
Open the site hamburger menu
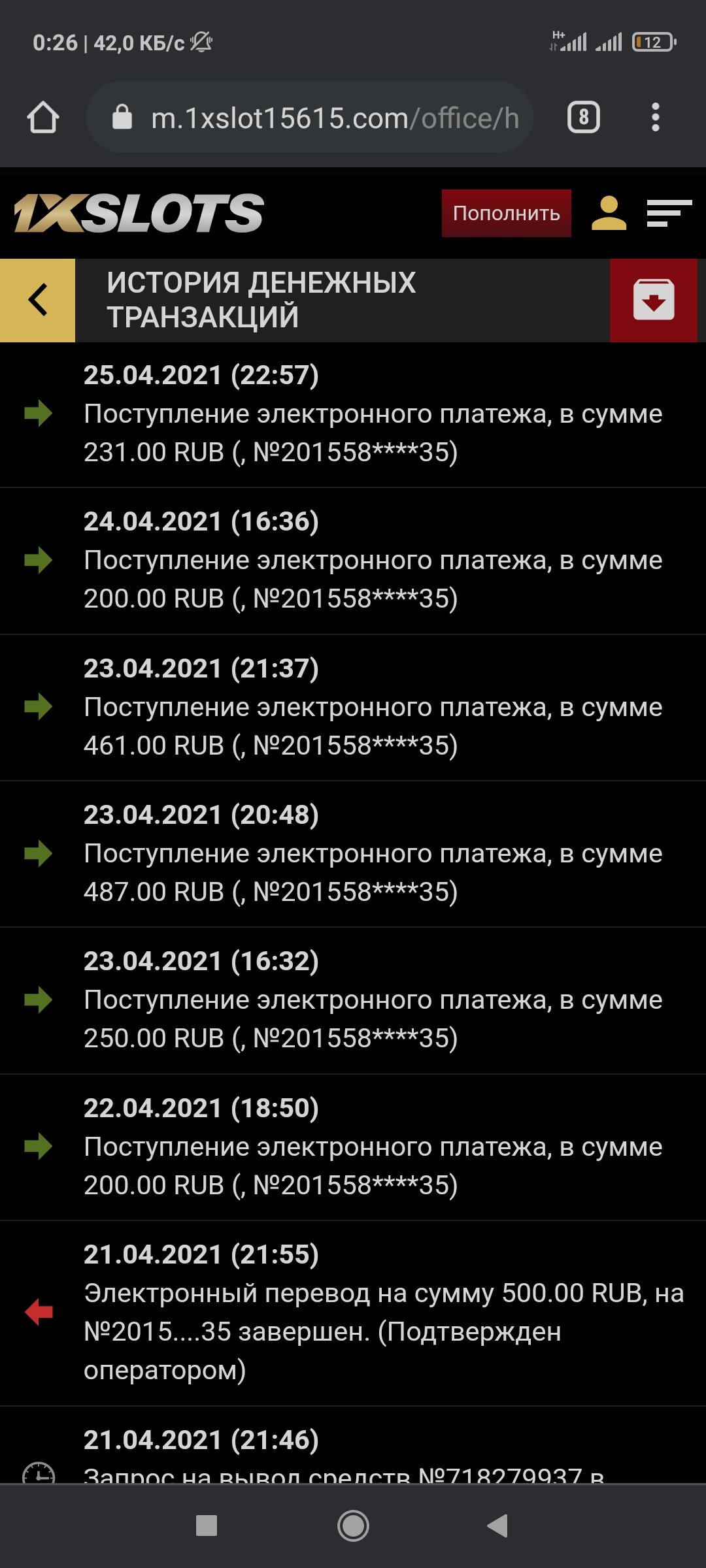tap(669, 214)
